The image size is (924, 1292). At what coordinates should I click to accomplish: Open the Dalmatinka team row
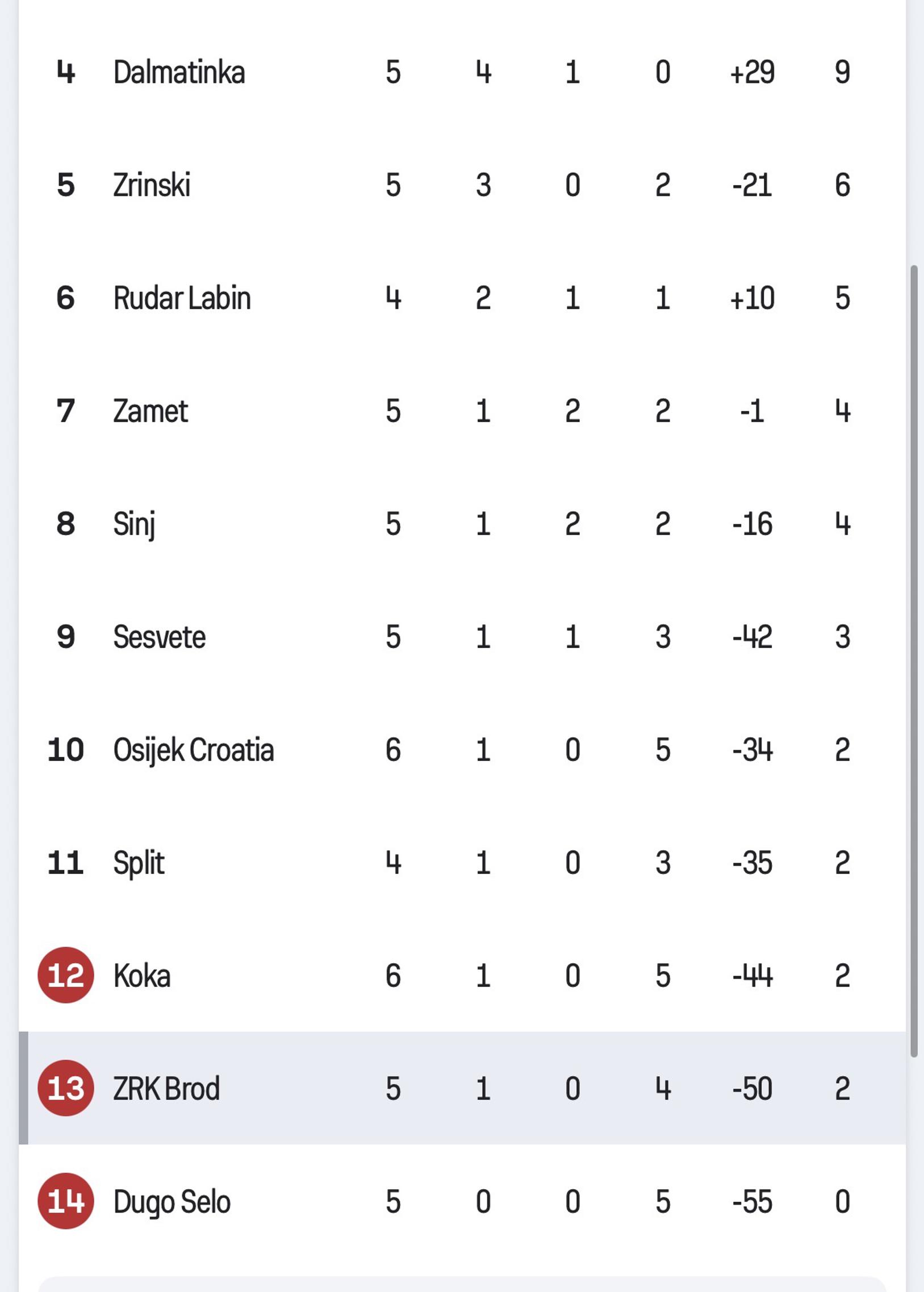(x=179, y=72)
